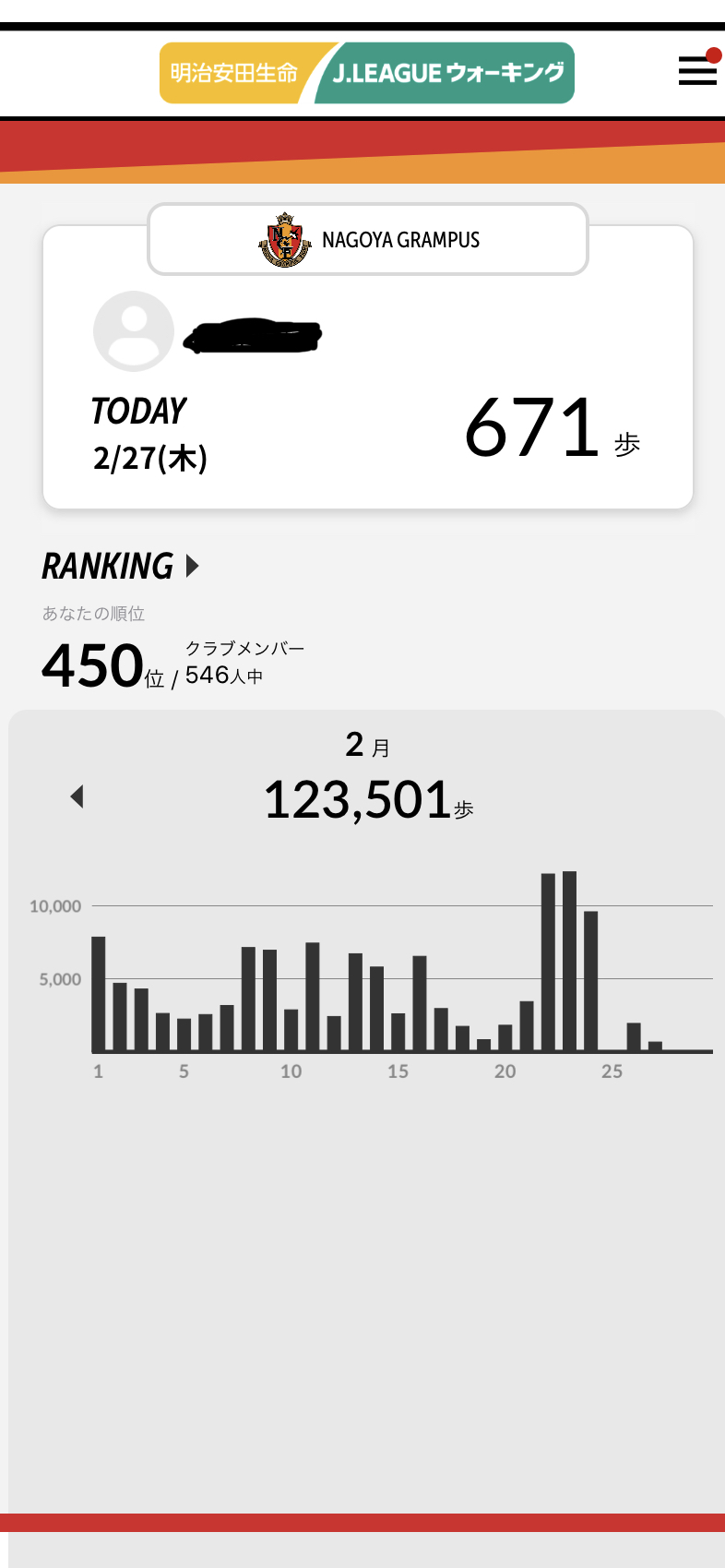
Task: Open the J.LEAGUE Walking header logo
Action: (x=367, y=73)
